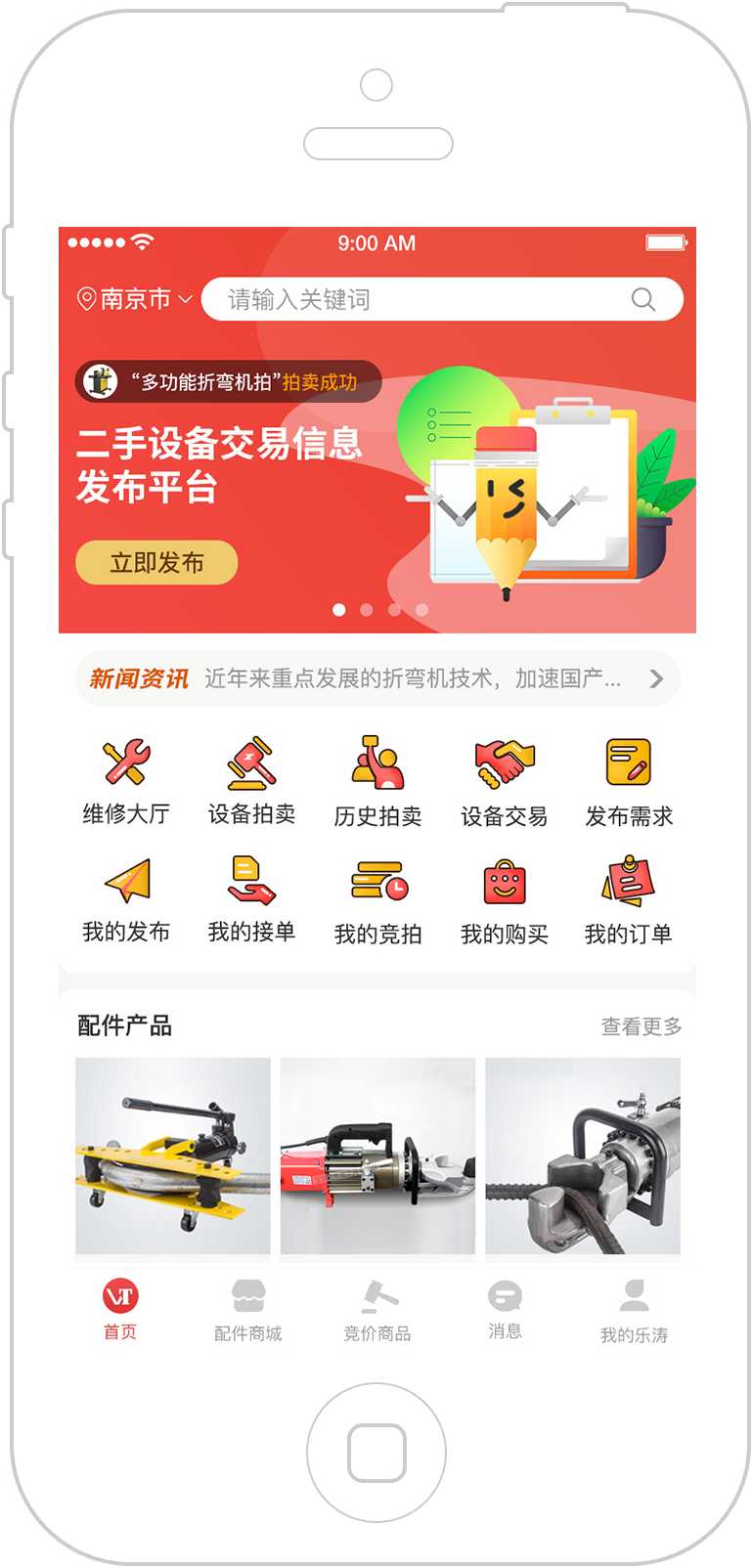The width and height of the screenshot is (753, 1568).
Task: Go to 我的购买
Action: coord(504,901)
